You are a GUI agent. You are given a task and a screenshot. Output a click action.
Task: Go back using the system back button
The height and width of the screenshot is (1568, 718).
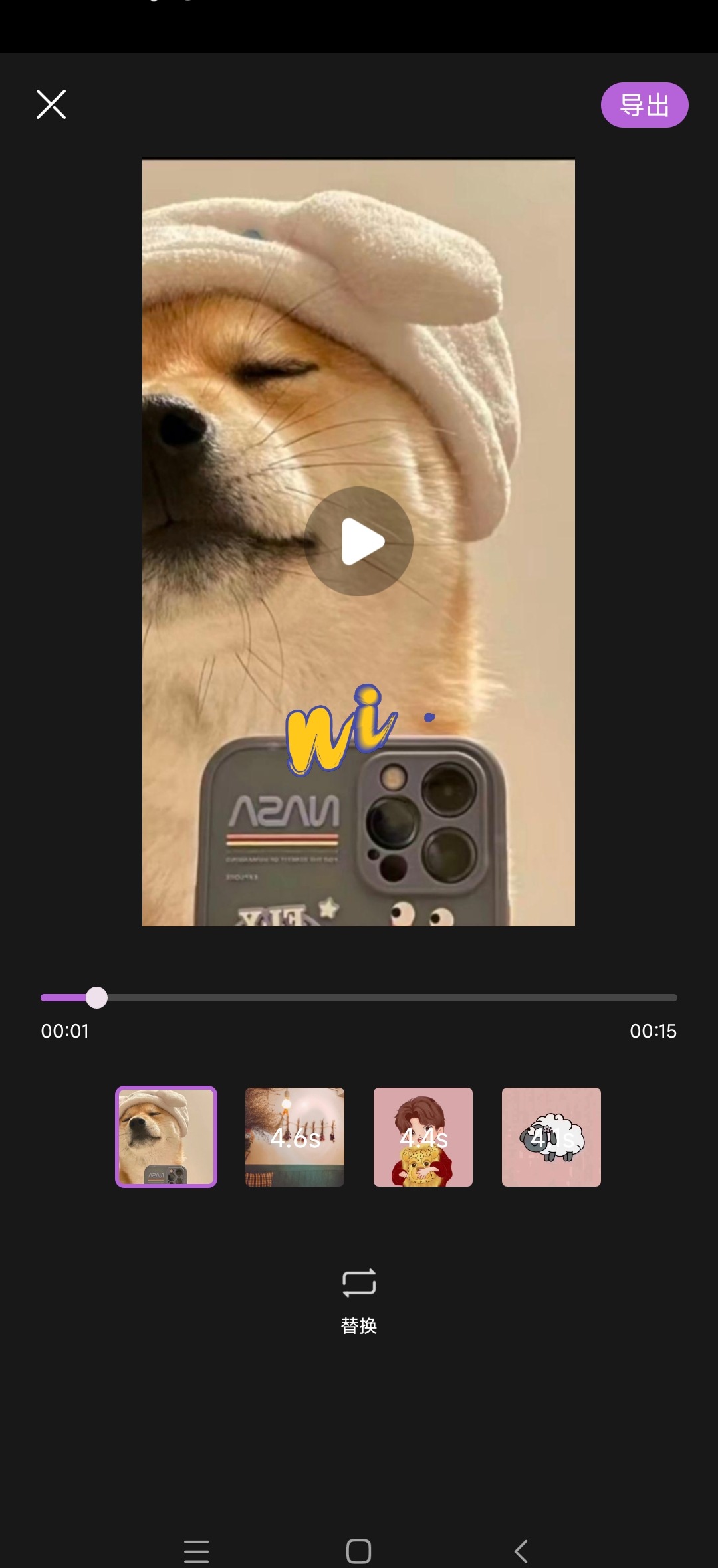click(x=521, y=1551)
